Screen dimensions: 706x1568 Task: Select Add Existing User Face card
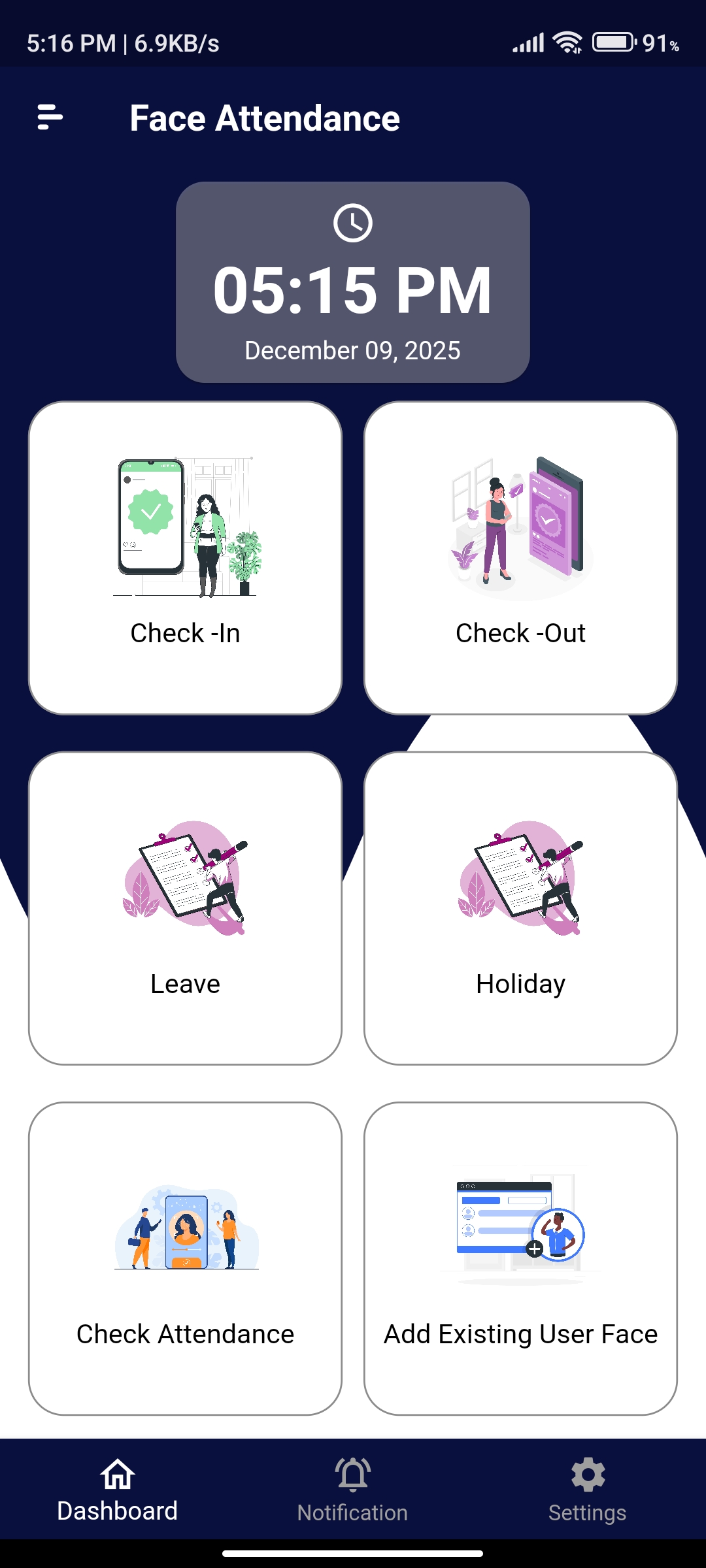pos(520,1258)
